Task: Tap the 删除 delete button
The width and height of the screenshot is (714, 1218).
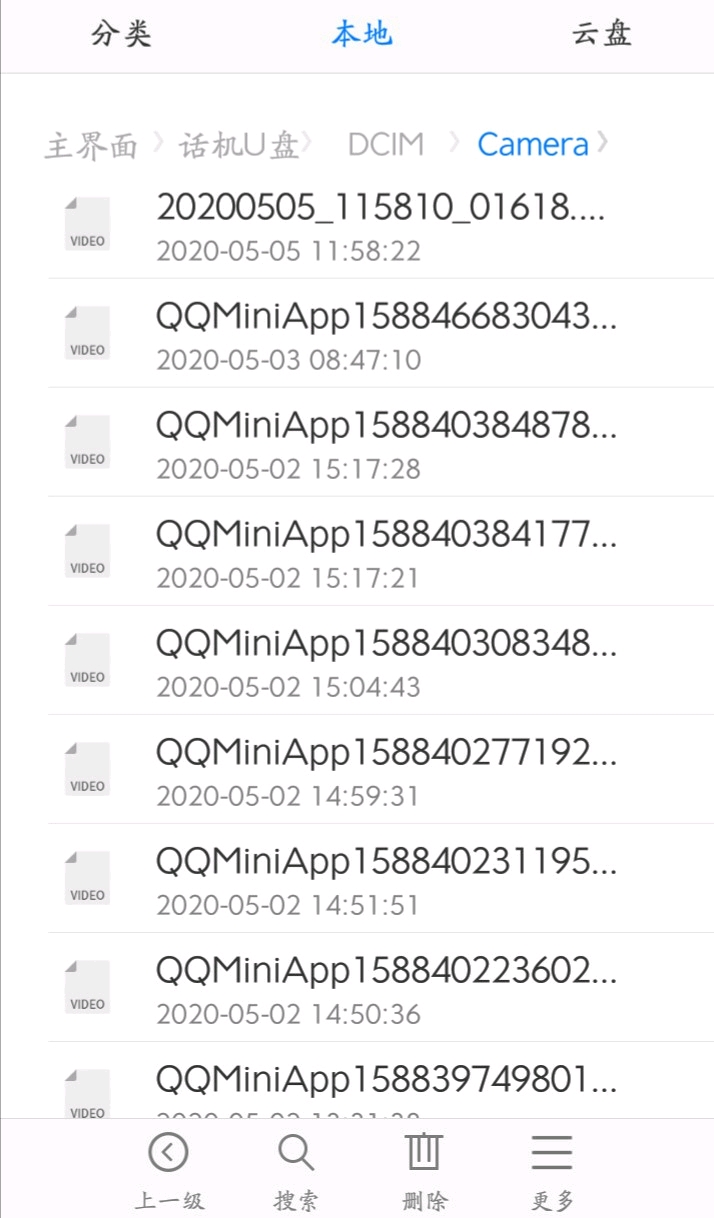Action: click(424, 1171)
